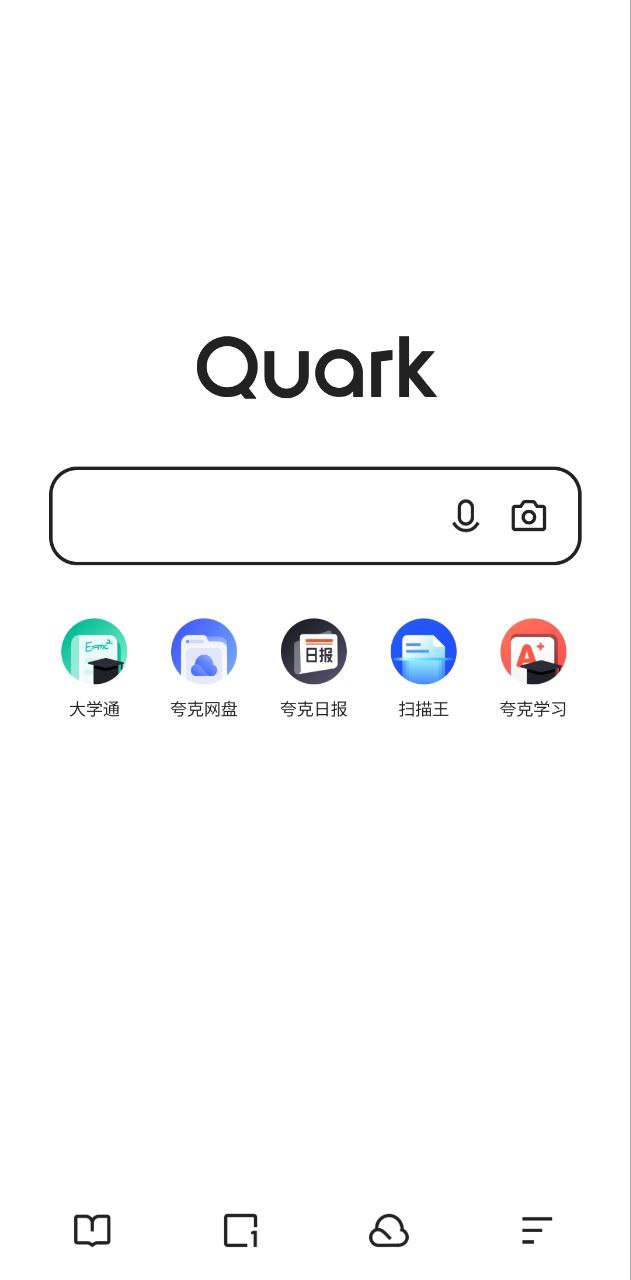Screen dimensions: 631x1280
Task: Open the 夸克日报 shortcut
Action: tap(314, 652)
